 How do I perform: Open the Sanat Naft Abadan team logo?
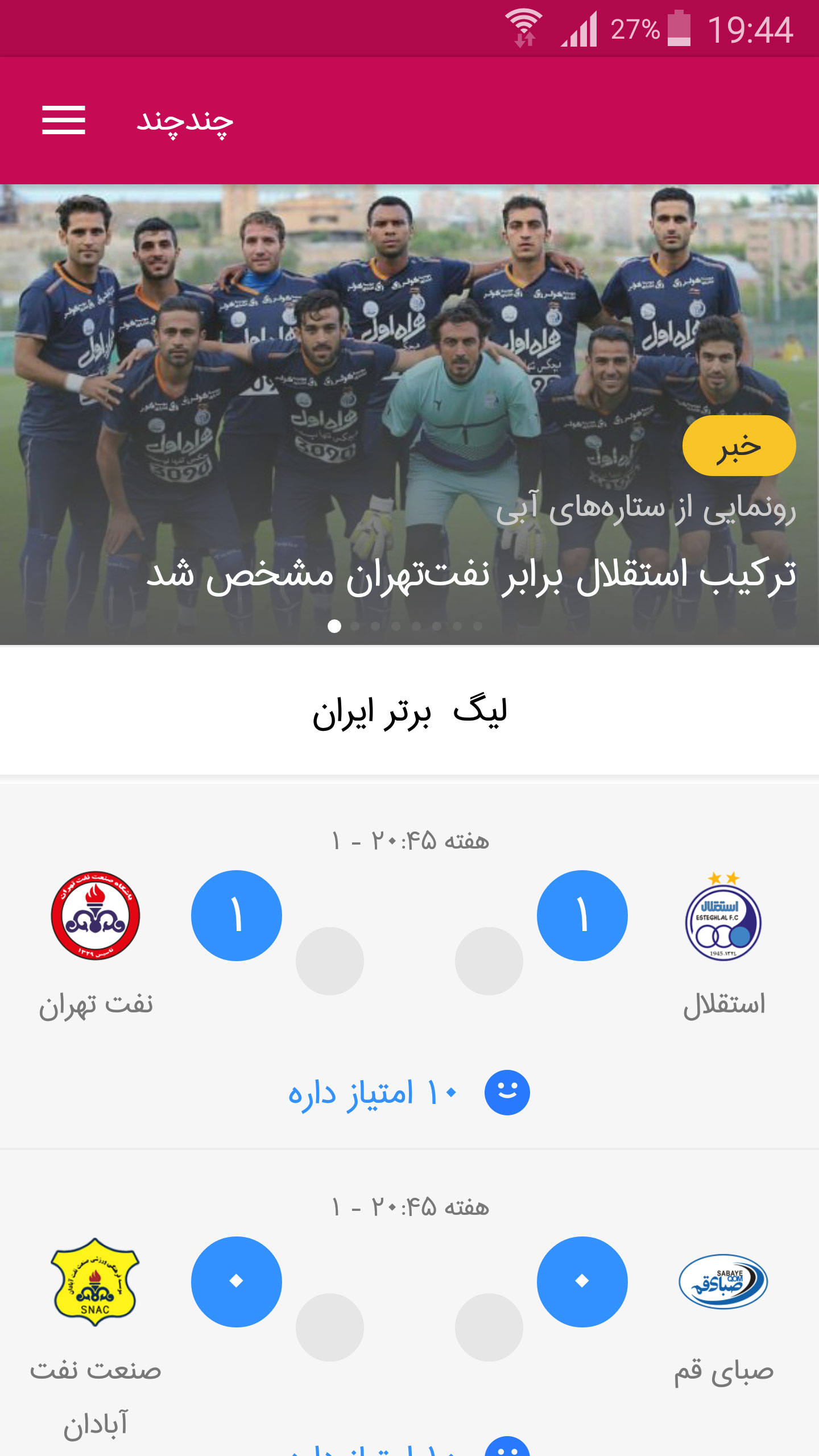coord(96,1282)
